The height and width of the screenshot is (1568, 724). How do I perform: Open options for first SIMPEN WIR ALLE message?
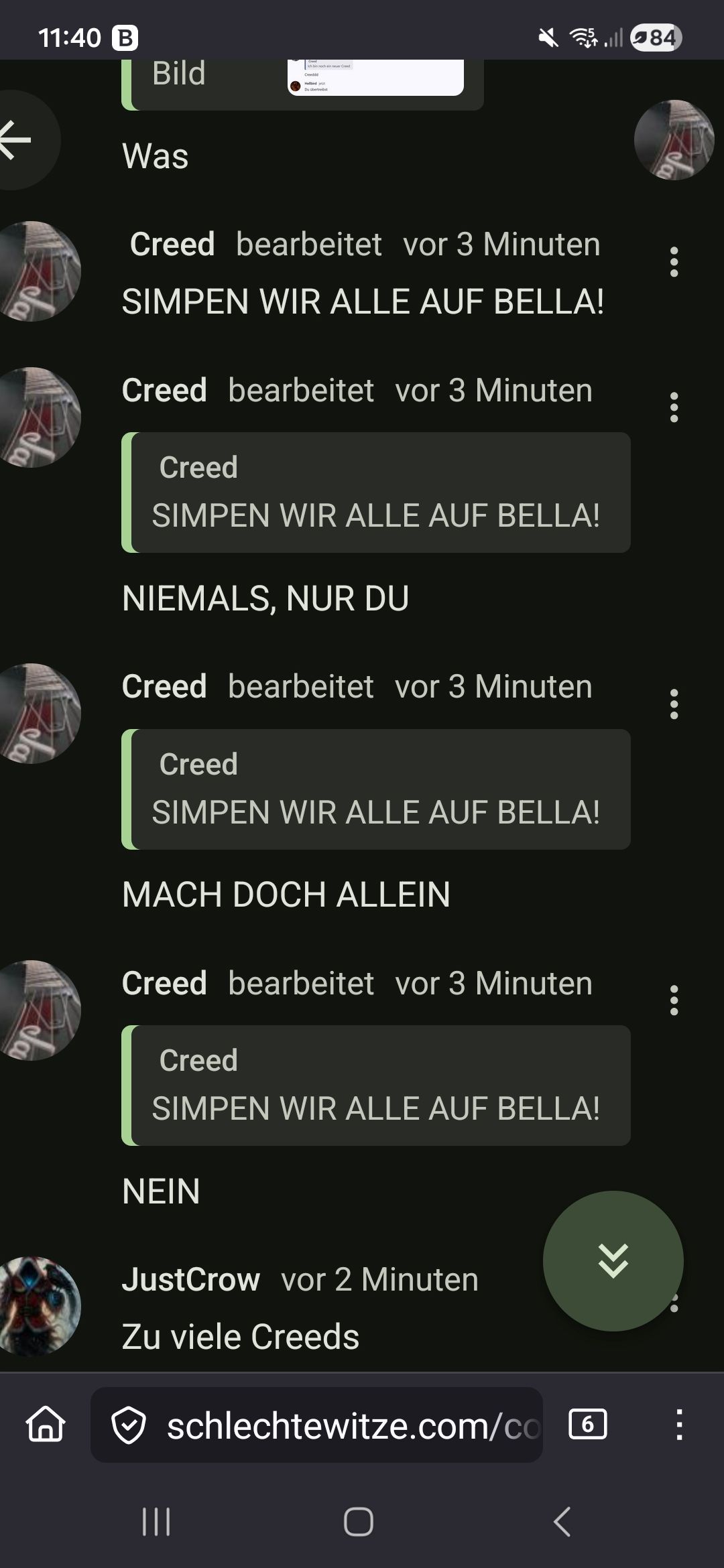coord(674,262)
